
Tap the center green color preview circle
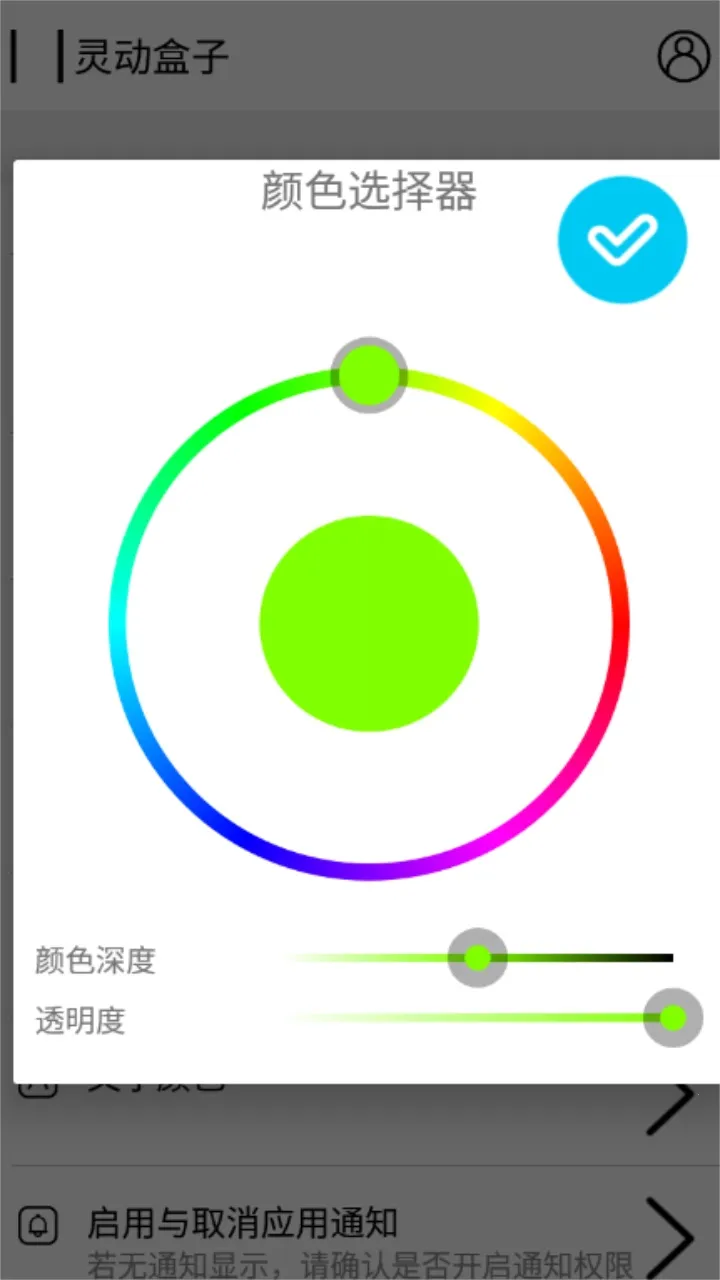(x=369, y=623)
